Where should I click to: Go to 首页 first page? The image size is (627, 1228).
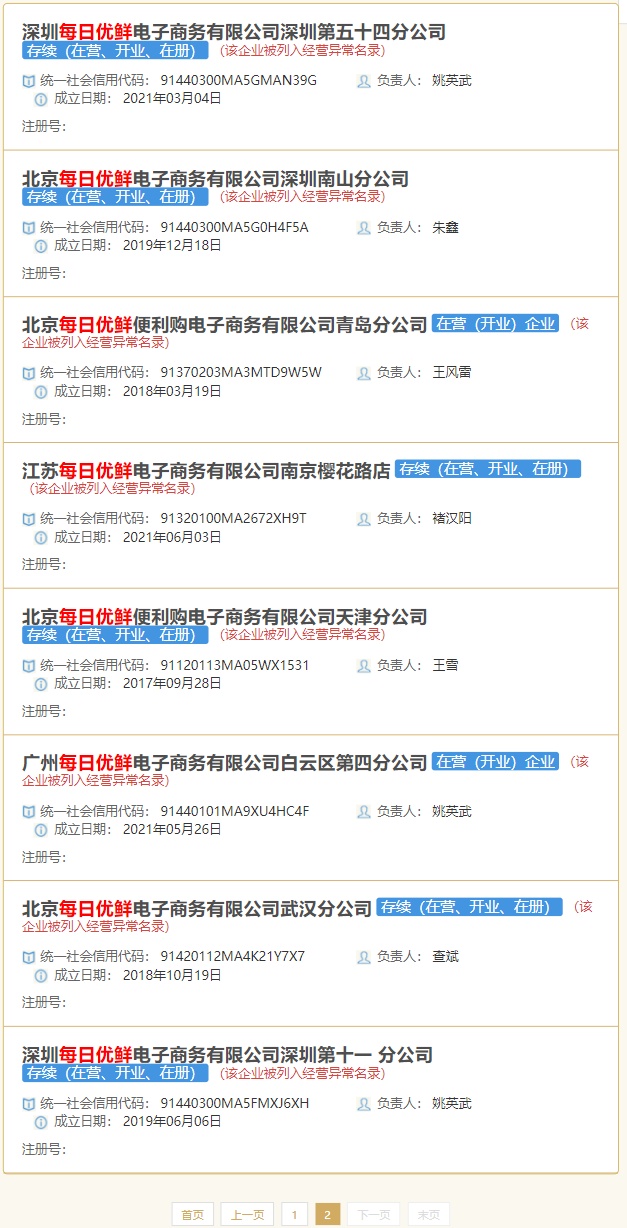tap(192, 1214)
